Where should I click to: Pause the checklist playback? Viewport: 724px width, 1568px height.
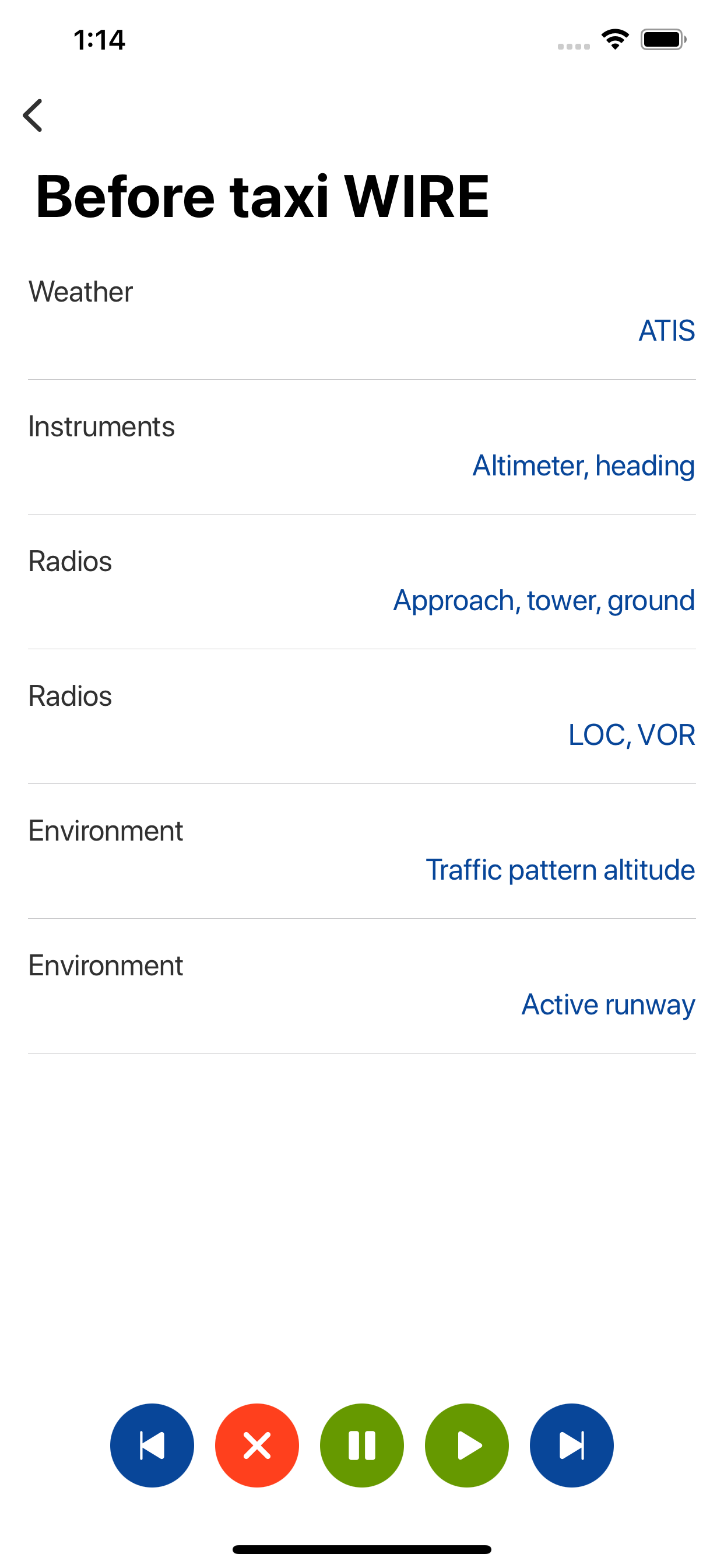[362, 1445]
